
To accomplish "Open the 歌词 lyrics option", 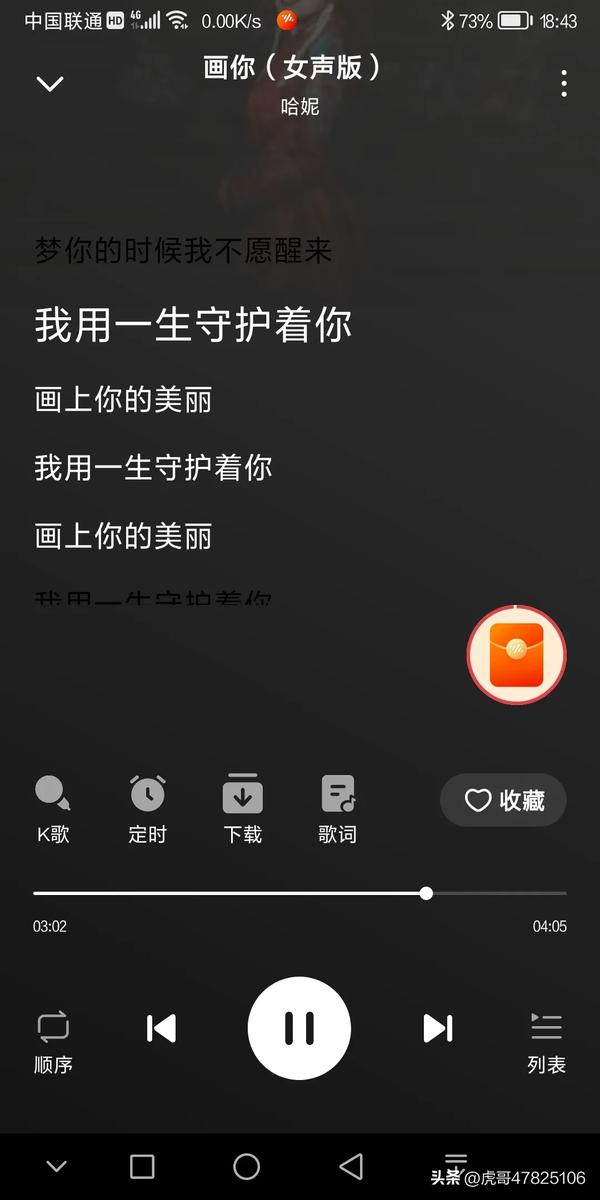I will 338,809.
